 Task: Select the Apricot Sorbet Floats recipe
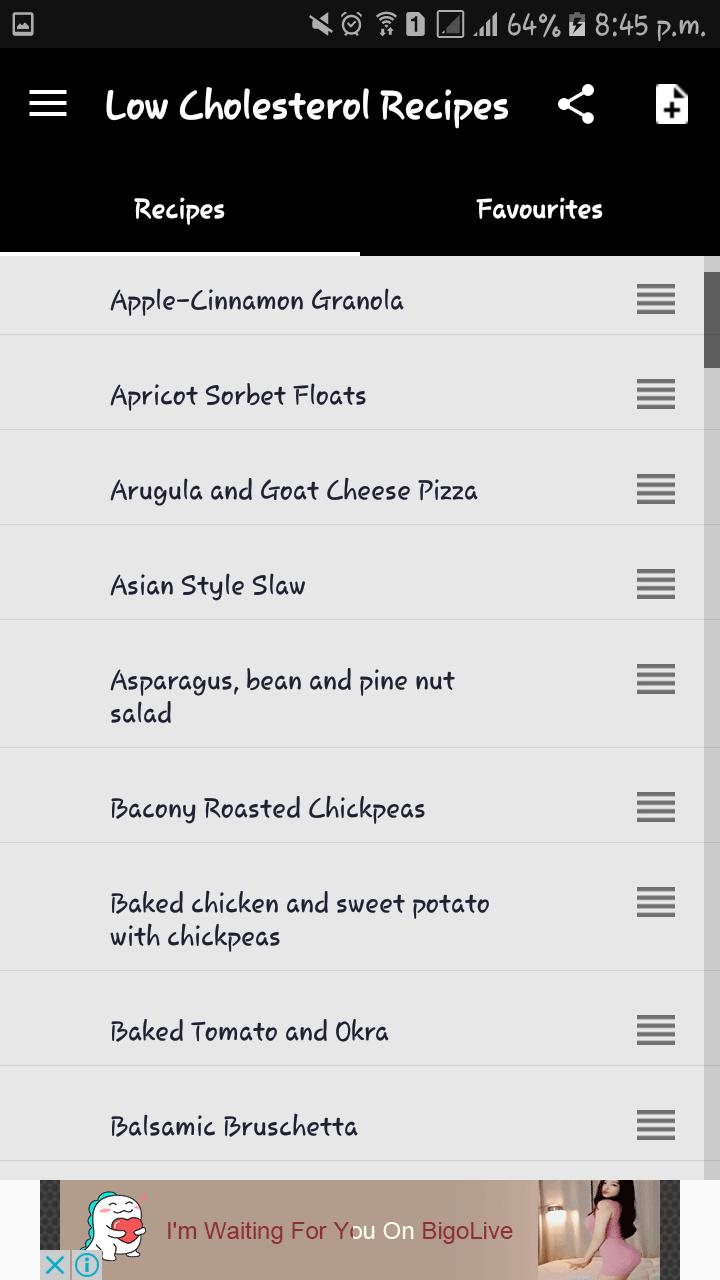(237, 394)
